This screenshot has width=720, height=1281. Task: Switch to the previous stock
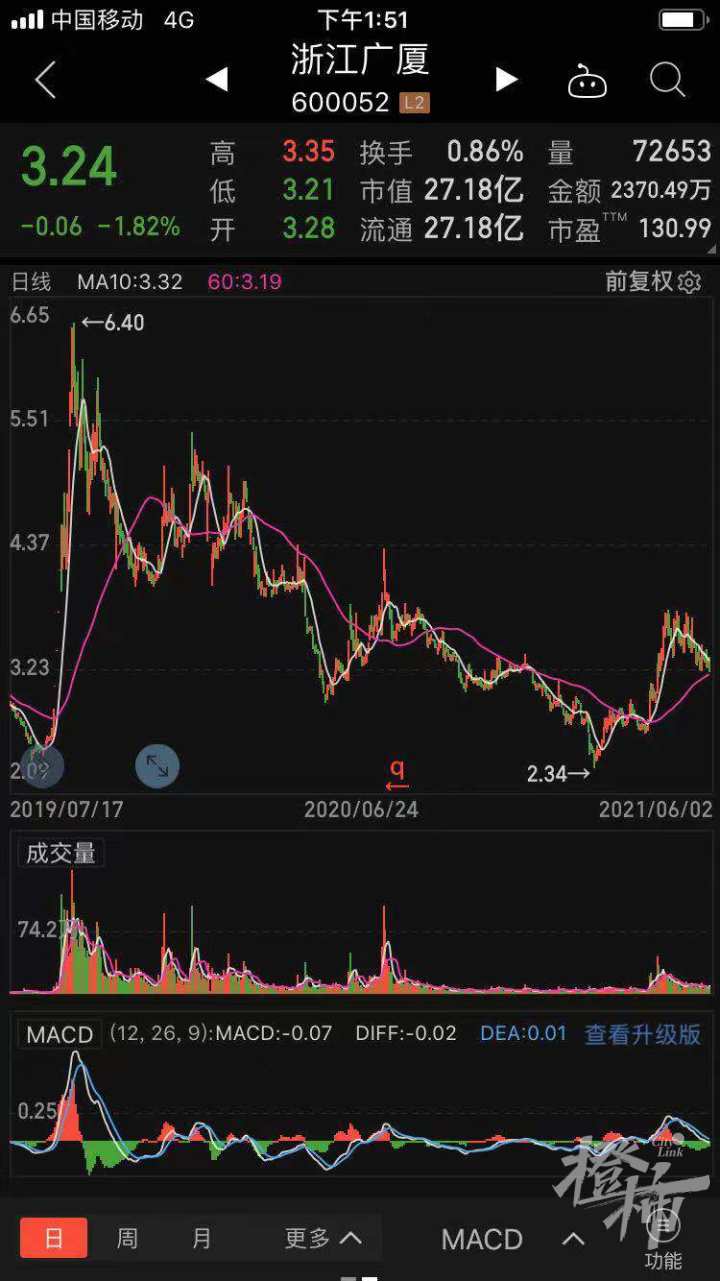point(217,80)
